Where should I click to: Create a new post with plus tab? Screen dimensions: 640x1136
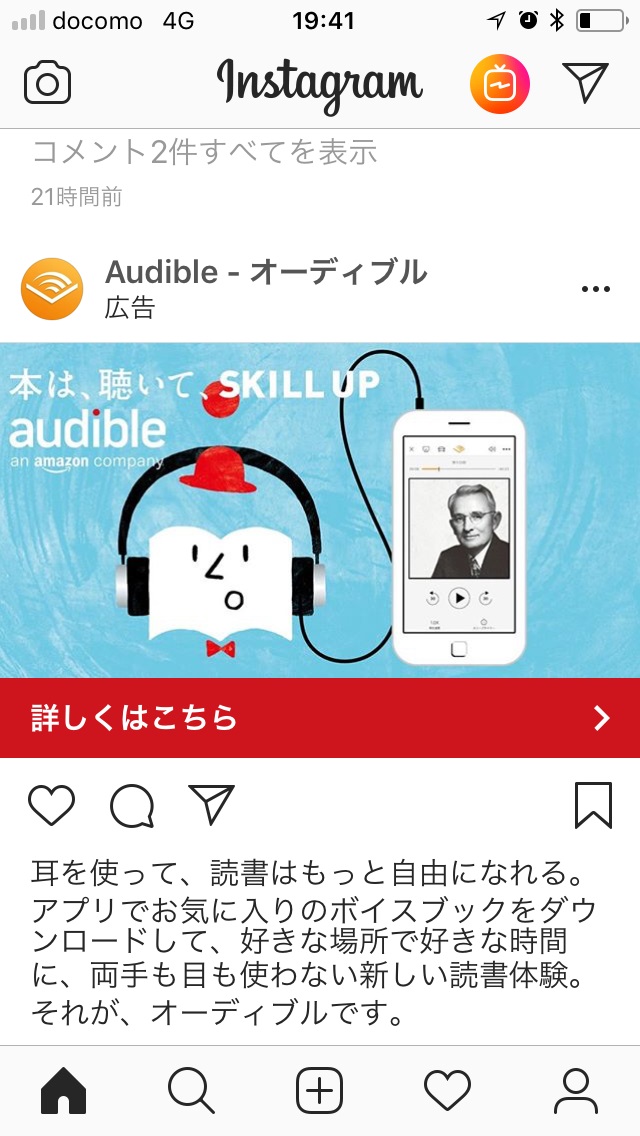pos(320,1090)
